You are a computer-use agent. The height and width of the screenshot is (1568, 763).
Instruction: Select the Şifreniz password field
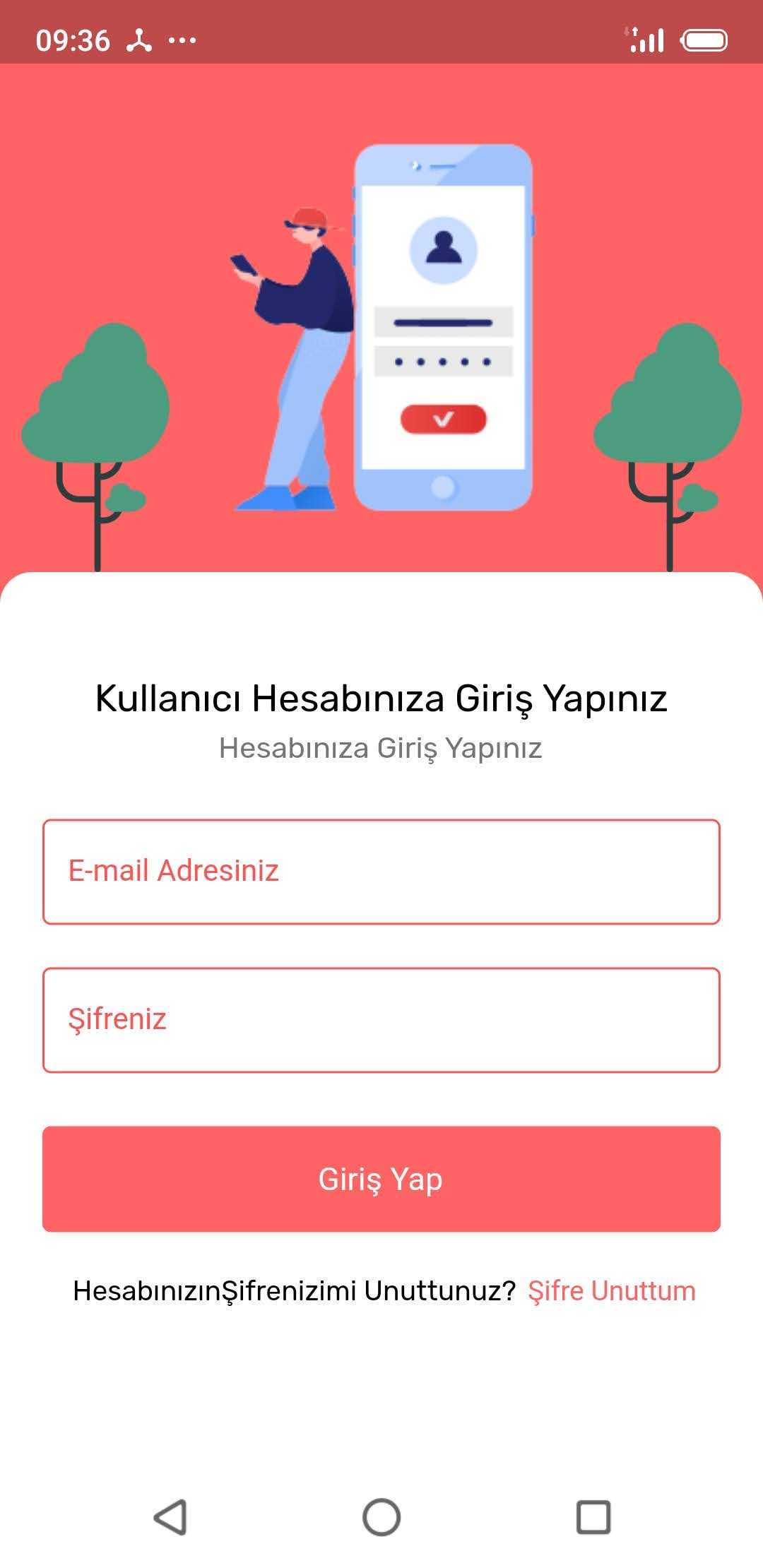point(381,1018)
